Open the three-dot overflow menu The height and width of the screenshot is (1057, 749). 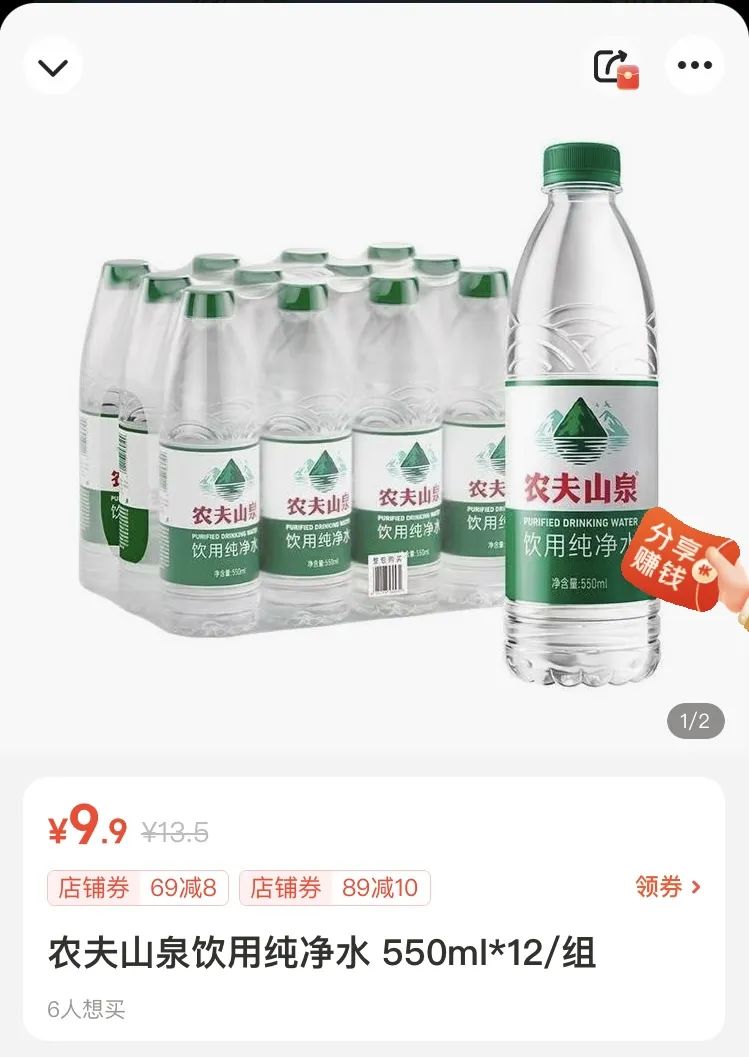[x=694, y=66]
